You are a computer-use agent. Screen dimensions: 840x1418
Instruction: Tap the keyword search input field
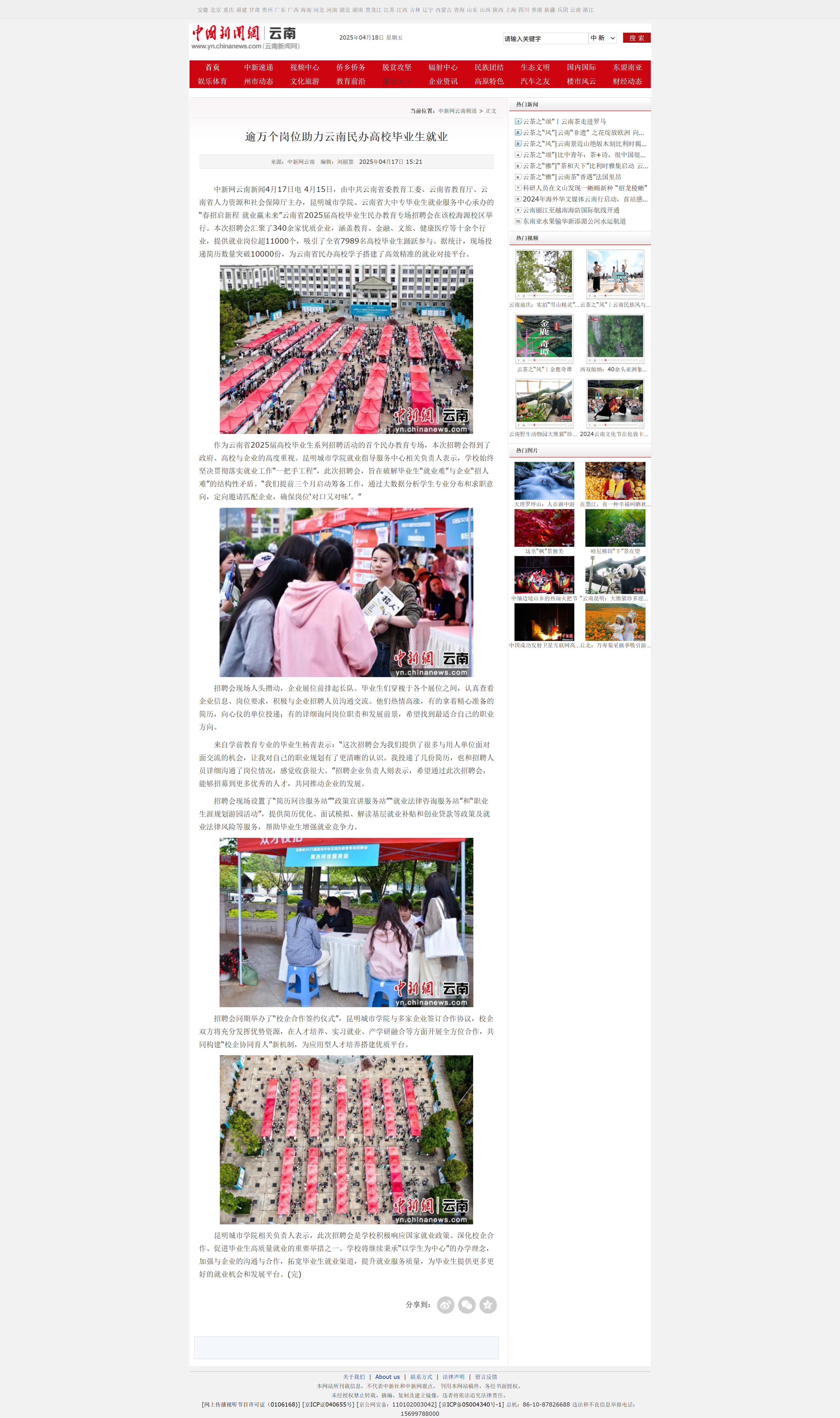[x=545, y=39]
